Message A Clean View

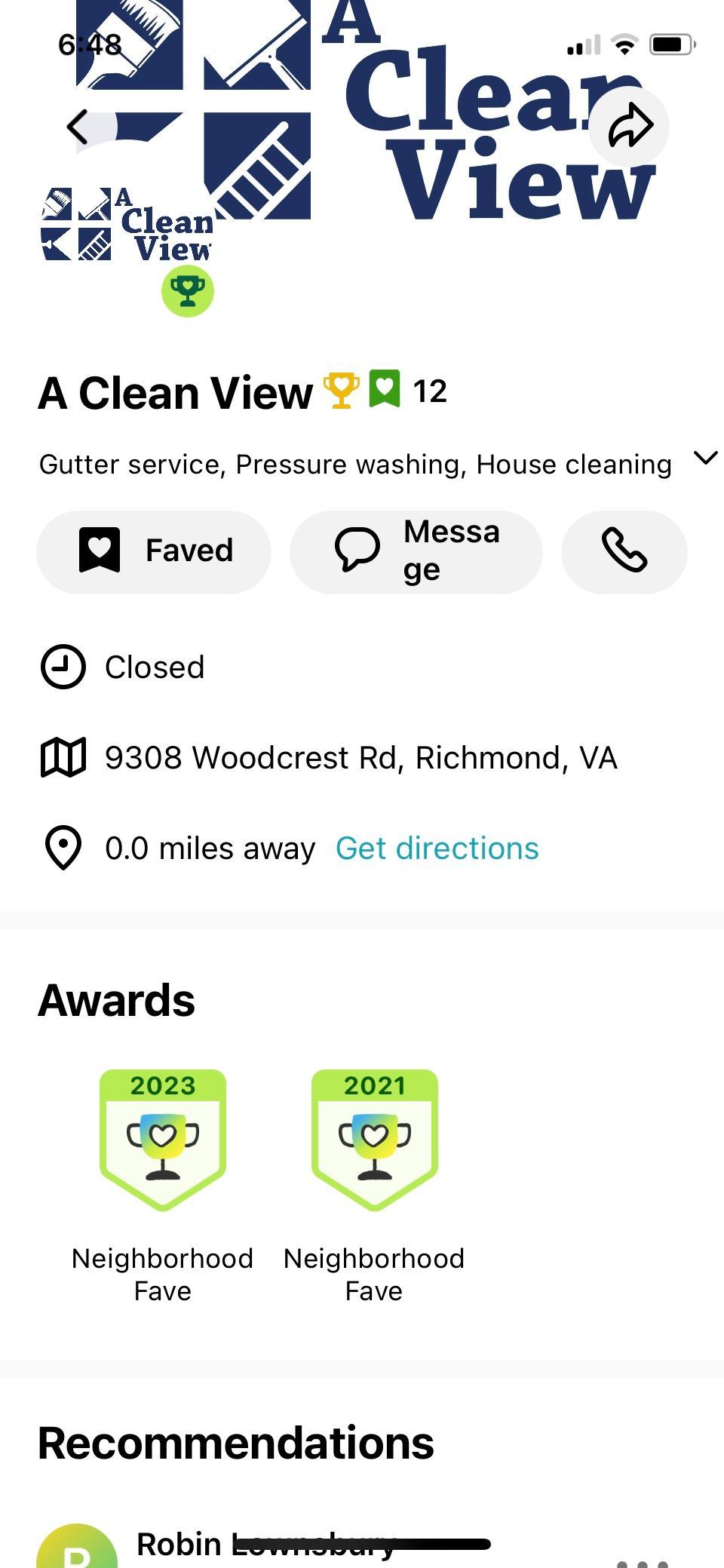[x=416, y=551]
